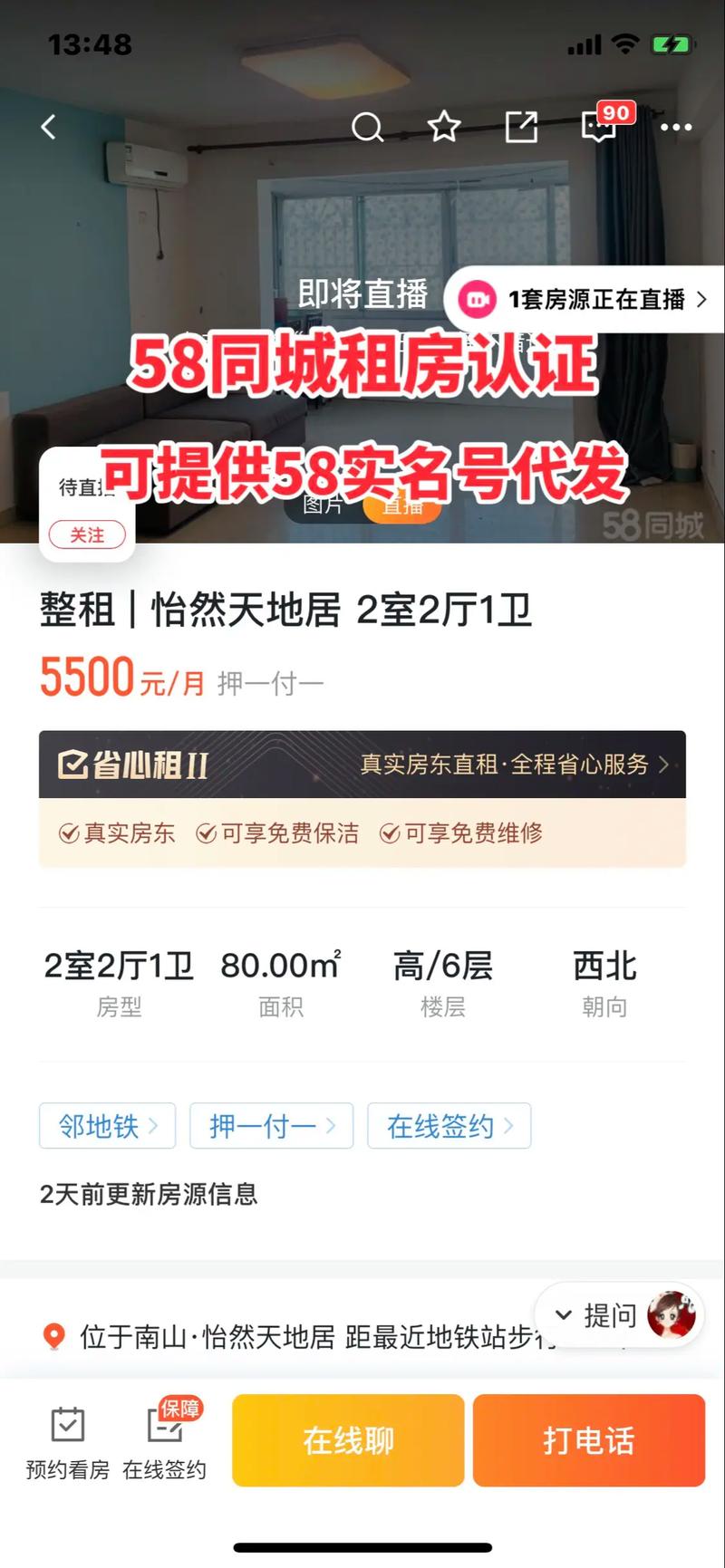Open messages with the 90 badge
Image resolution: width=725 pixels, height=1568 pixels.
pos(600,127)
